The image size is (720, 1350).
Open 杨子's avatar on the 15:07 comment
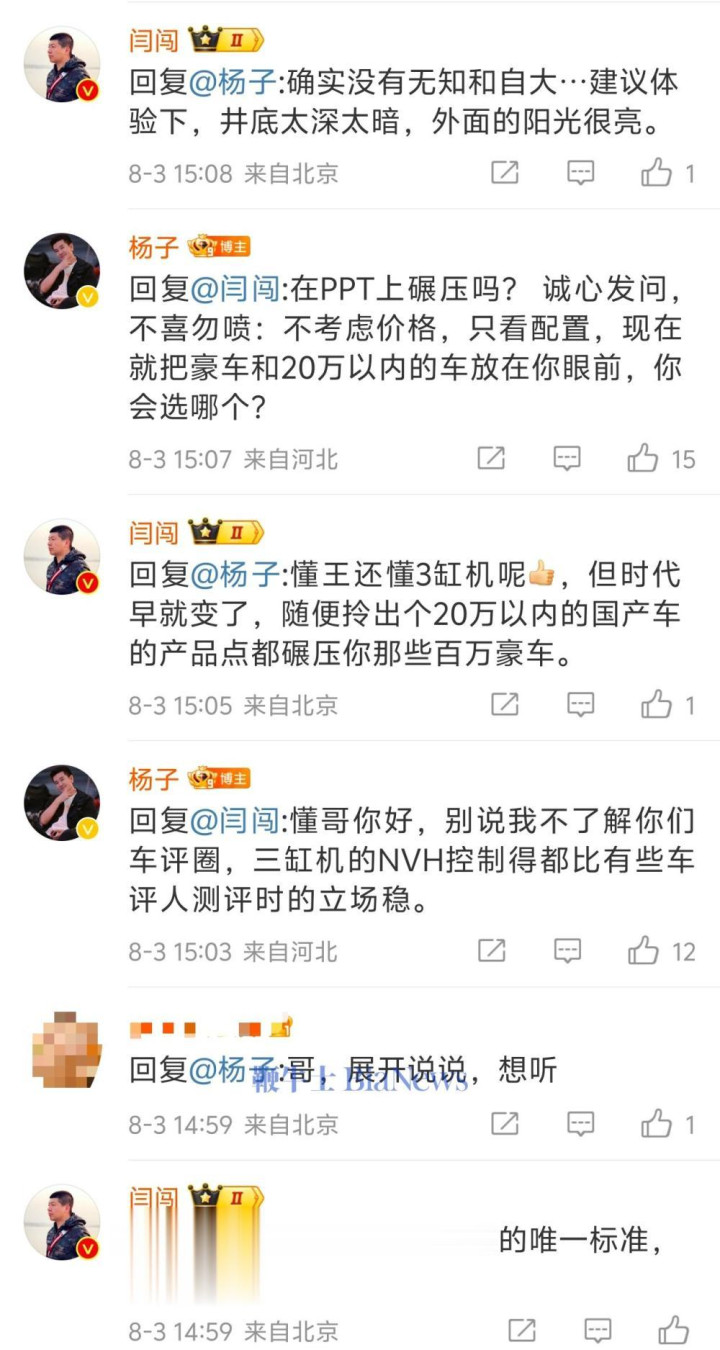[x=62, y=271]
